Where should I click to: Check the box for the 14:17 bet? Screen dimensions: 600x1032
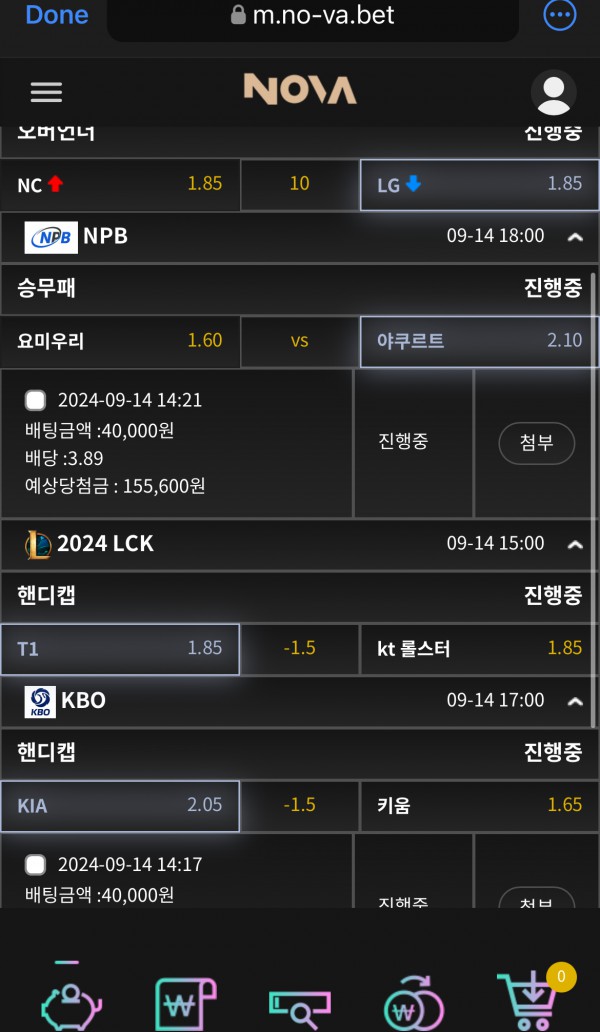click(x=36, y=865)
